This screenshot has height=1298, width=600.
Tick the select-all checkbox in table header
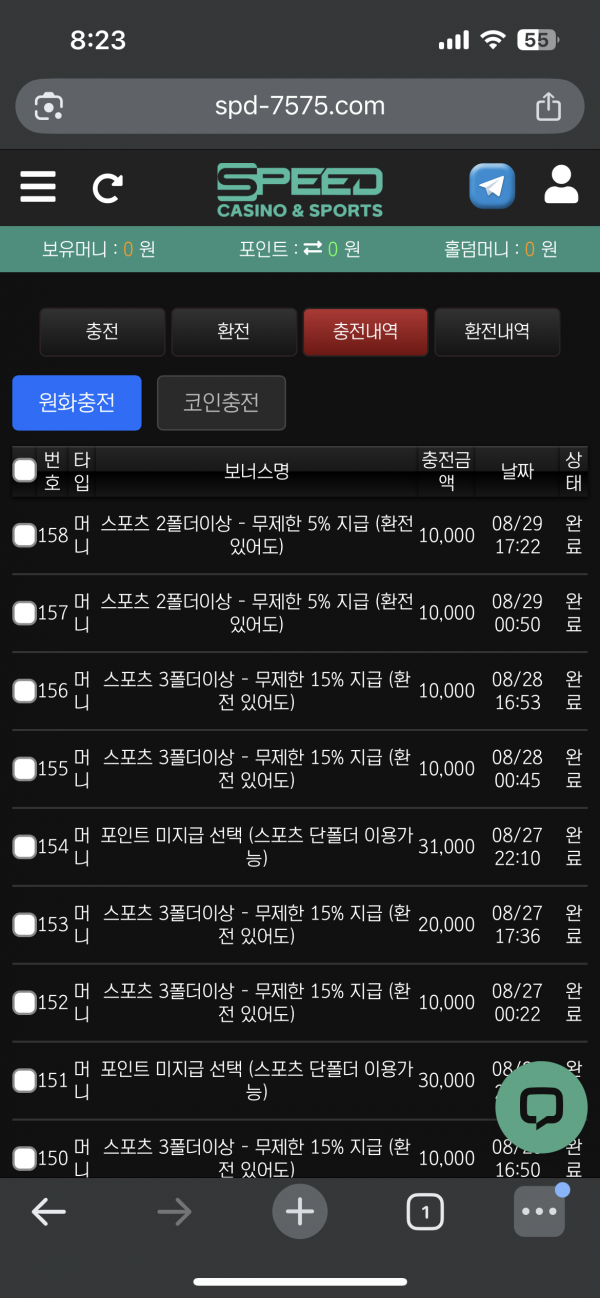pyautogui.click(x=24, y=470)
